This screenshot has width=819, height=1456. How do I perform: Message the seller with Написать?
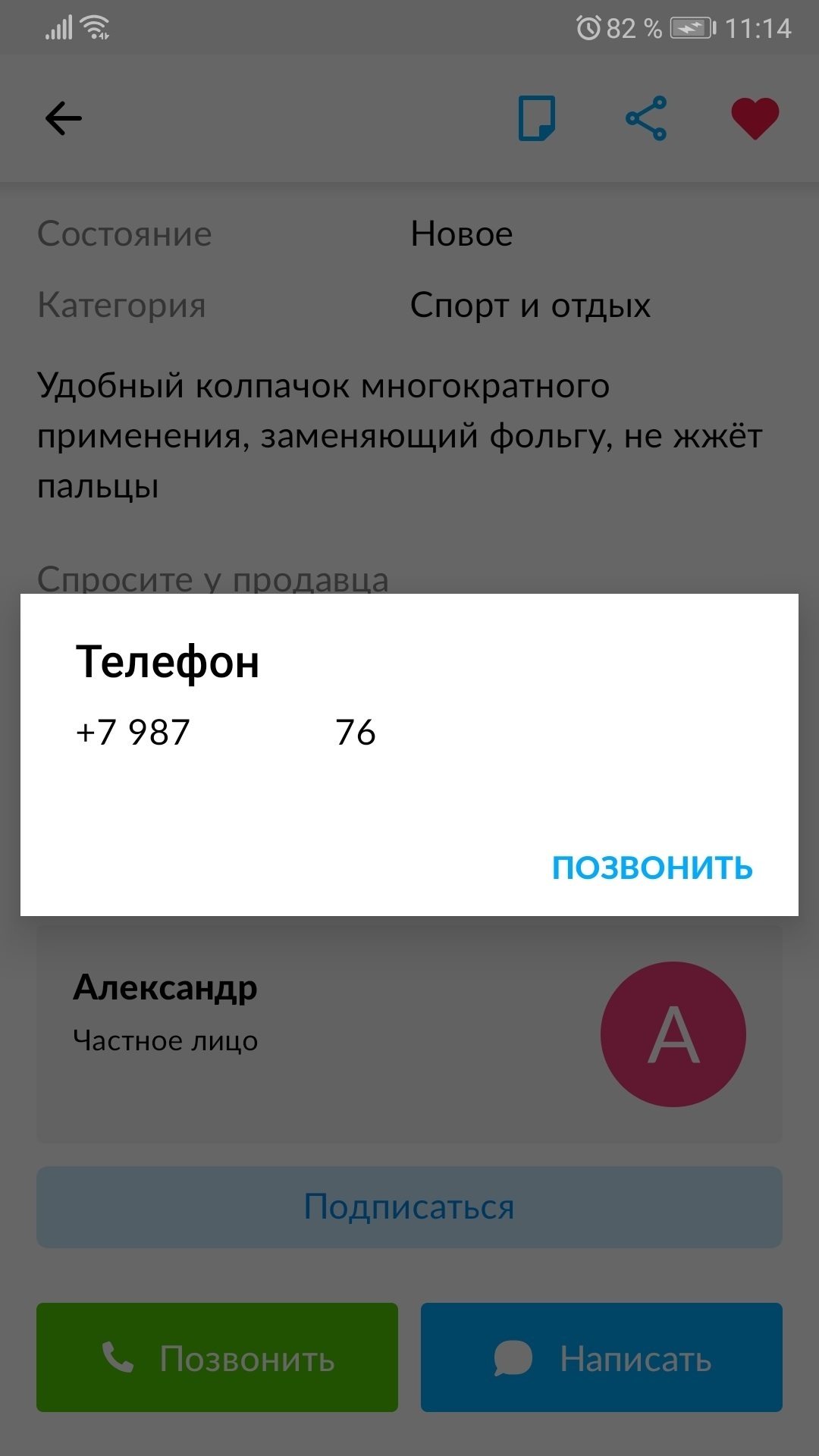click(601, 1357)
